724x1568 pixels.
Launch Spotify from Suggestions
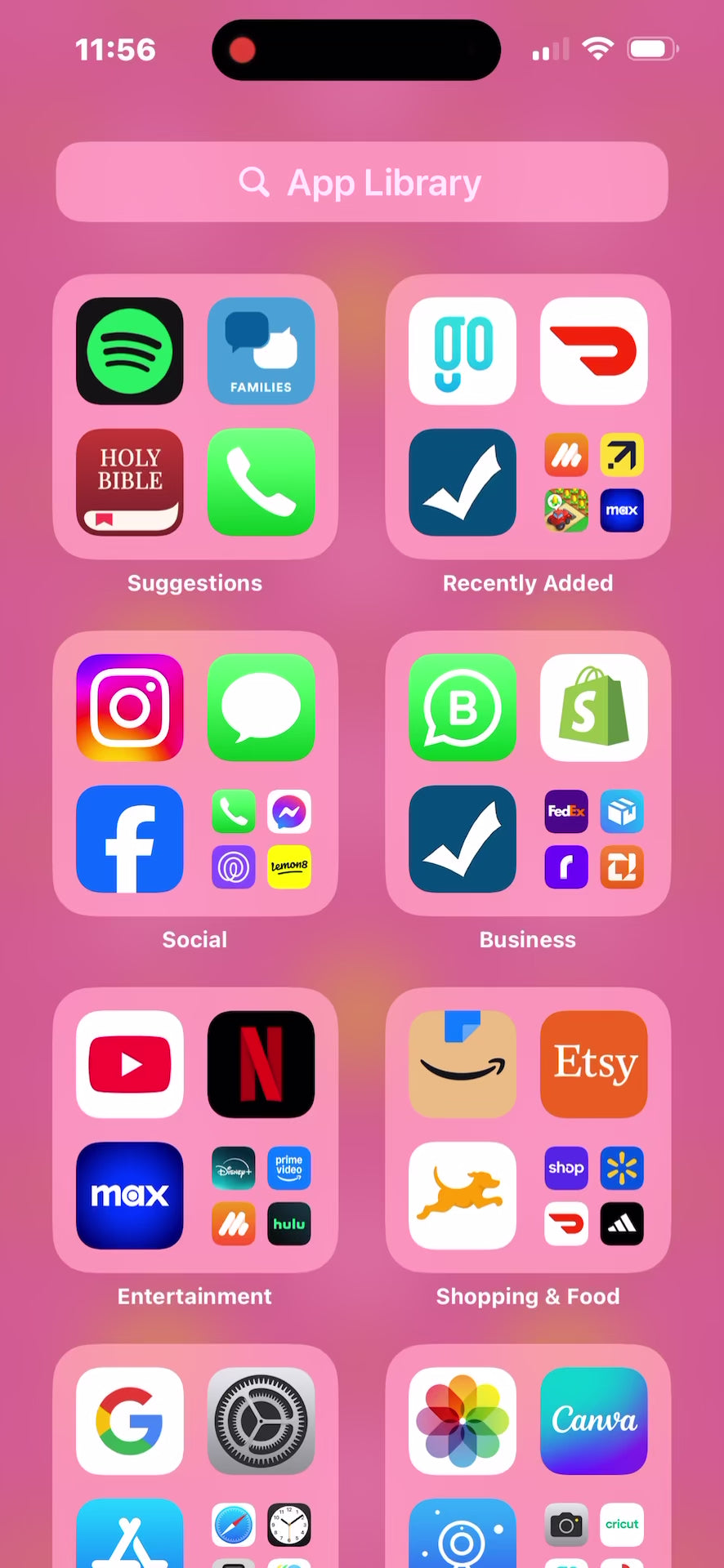pos(129,351)
